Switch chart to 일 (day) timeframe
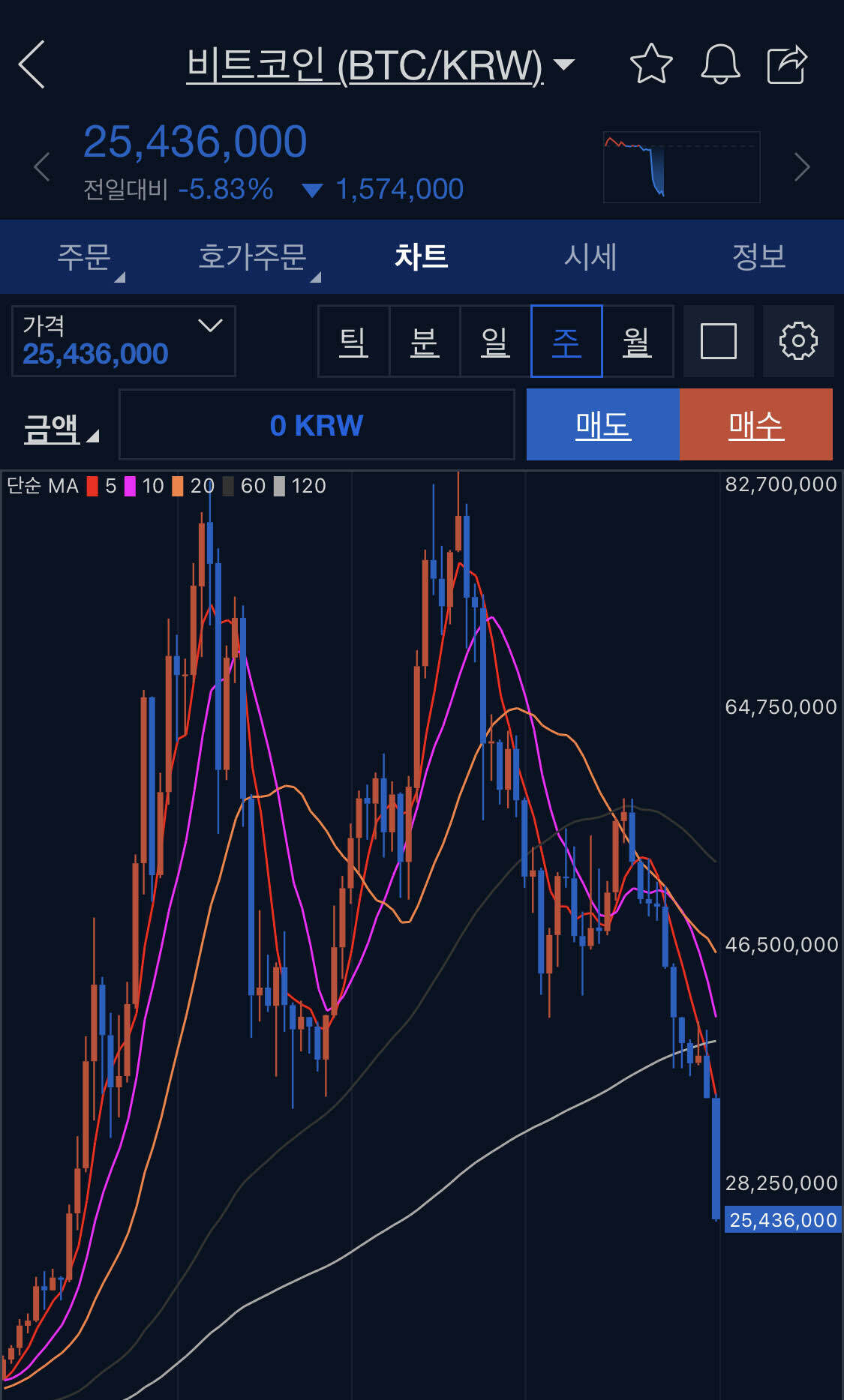 495,341
